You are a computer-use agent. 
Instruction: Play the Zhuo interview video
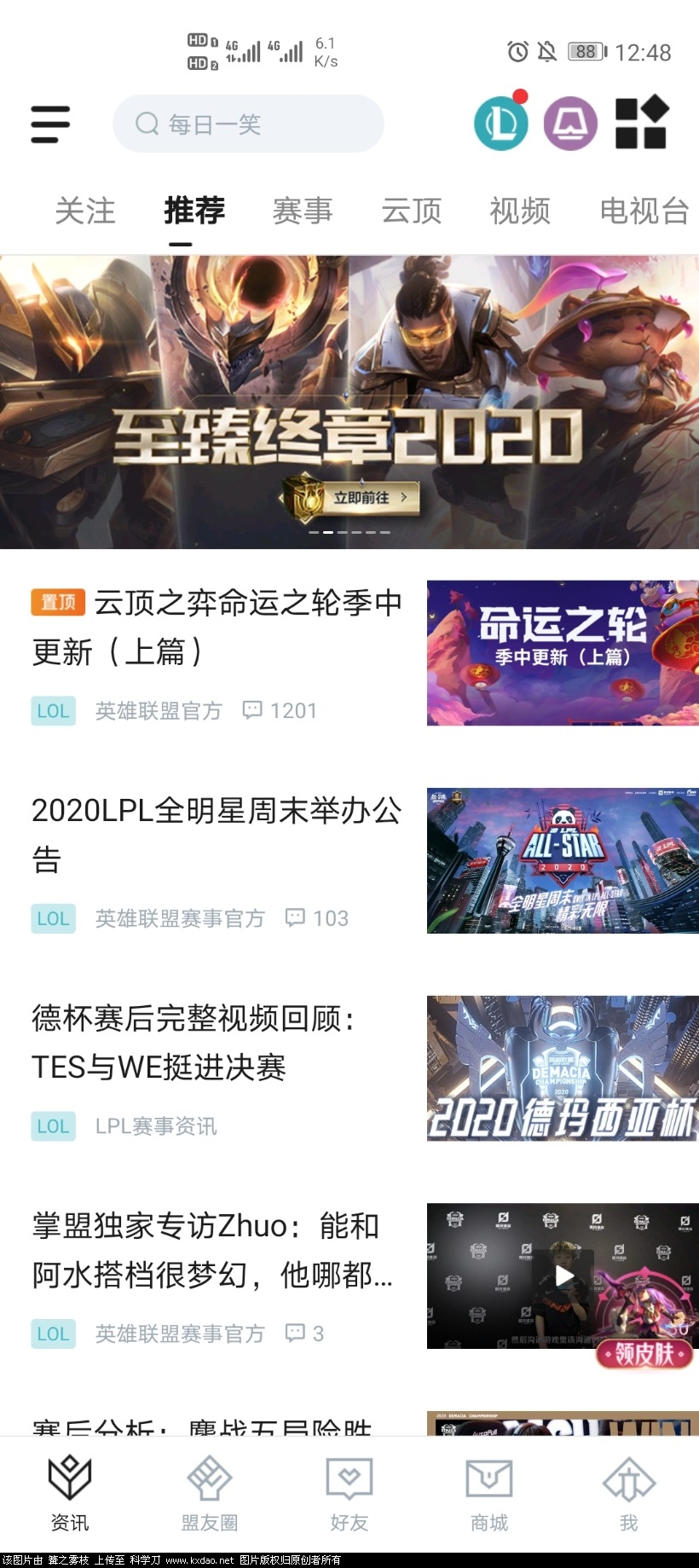(x=562, y=1275)
